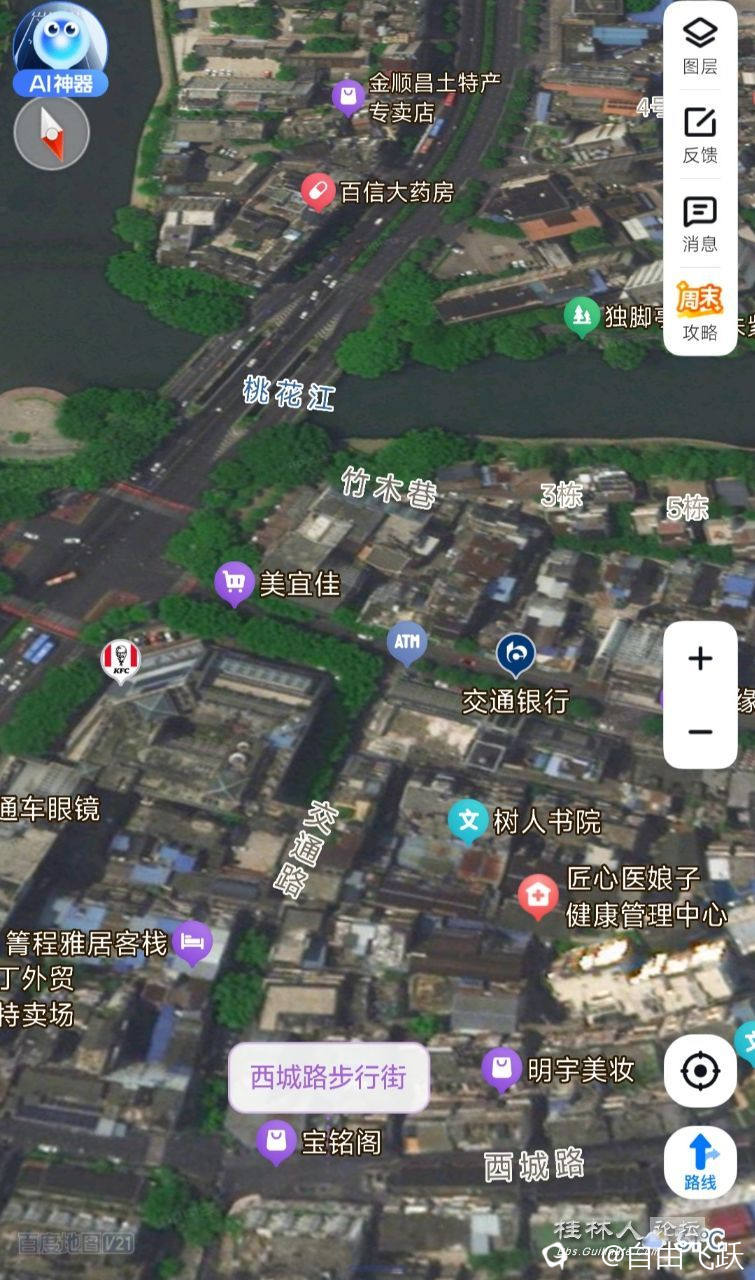The width and height of the screenshot is (755, 1280).
Task: Select the 树人书院 marker
Action: tap(467, 819)
